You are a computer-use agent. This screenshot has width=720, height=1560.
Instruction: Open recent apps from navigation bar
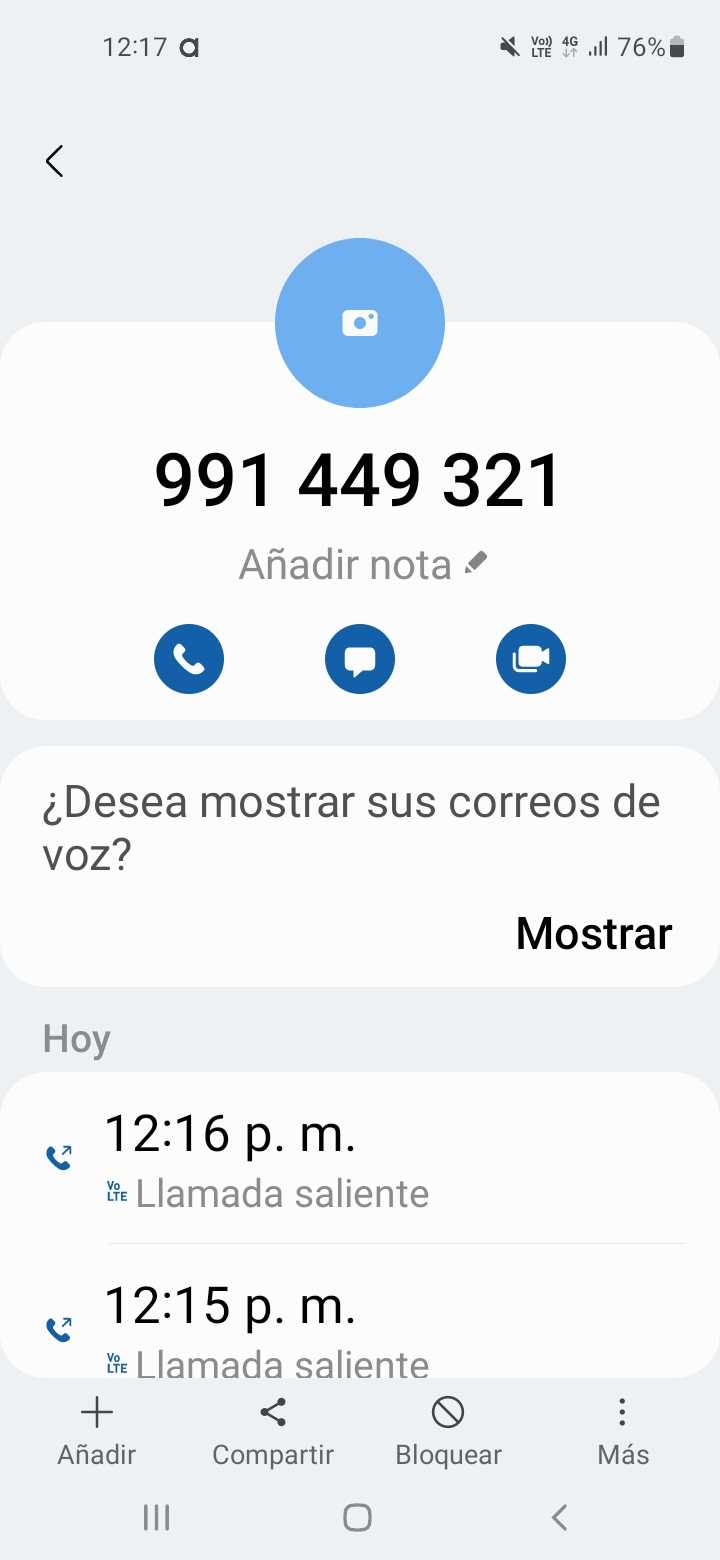[157, 1517]
